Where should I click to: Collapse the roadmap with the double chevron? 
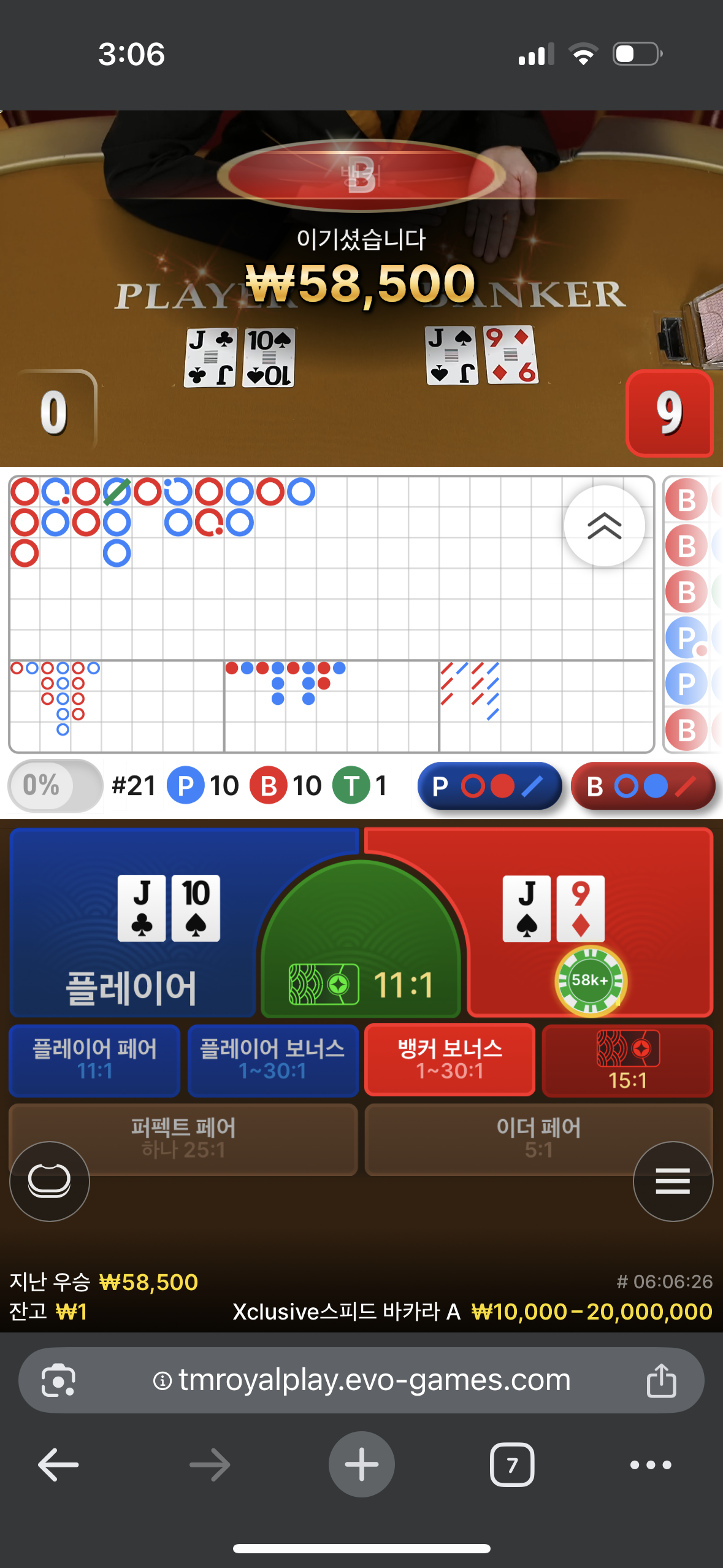coord(604,526)
